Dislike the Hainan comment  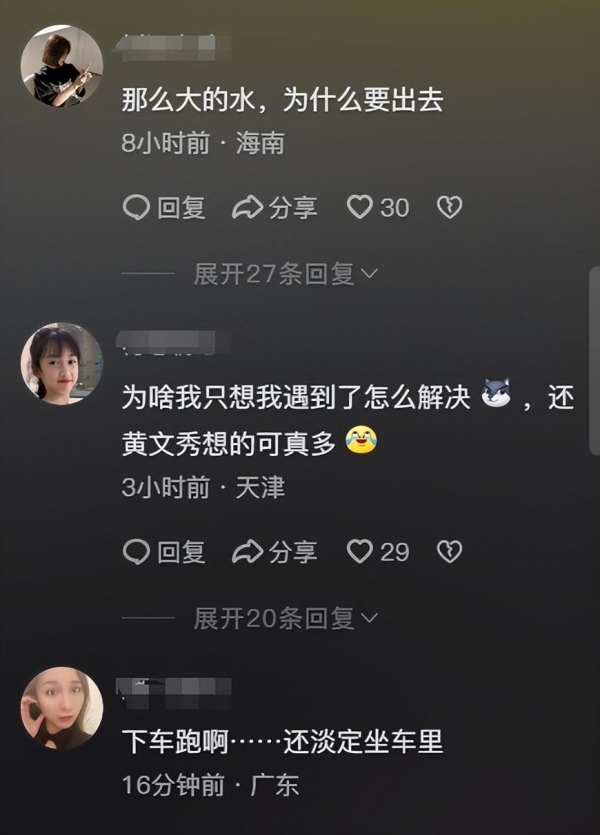coord(449,207)
